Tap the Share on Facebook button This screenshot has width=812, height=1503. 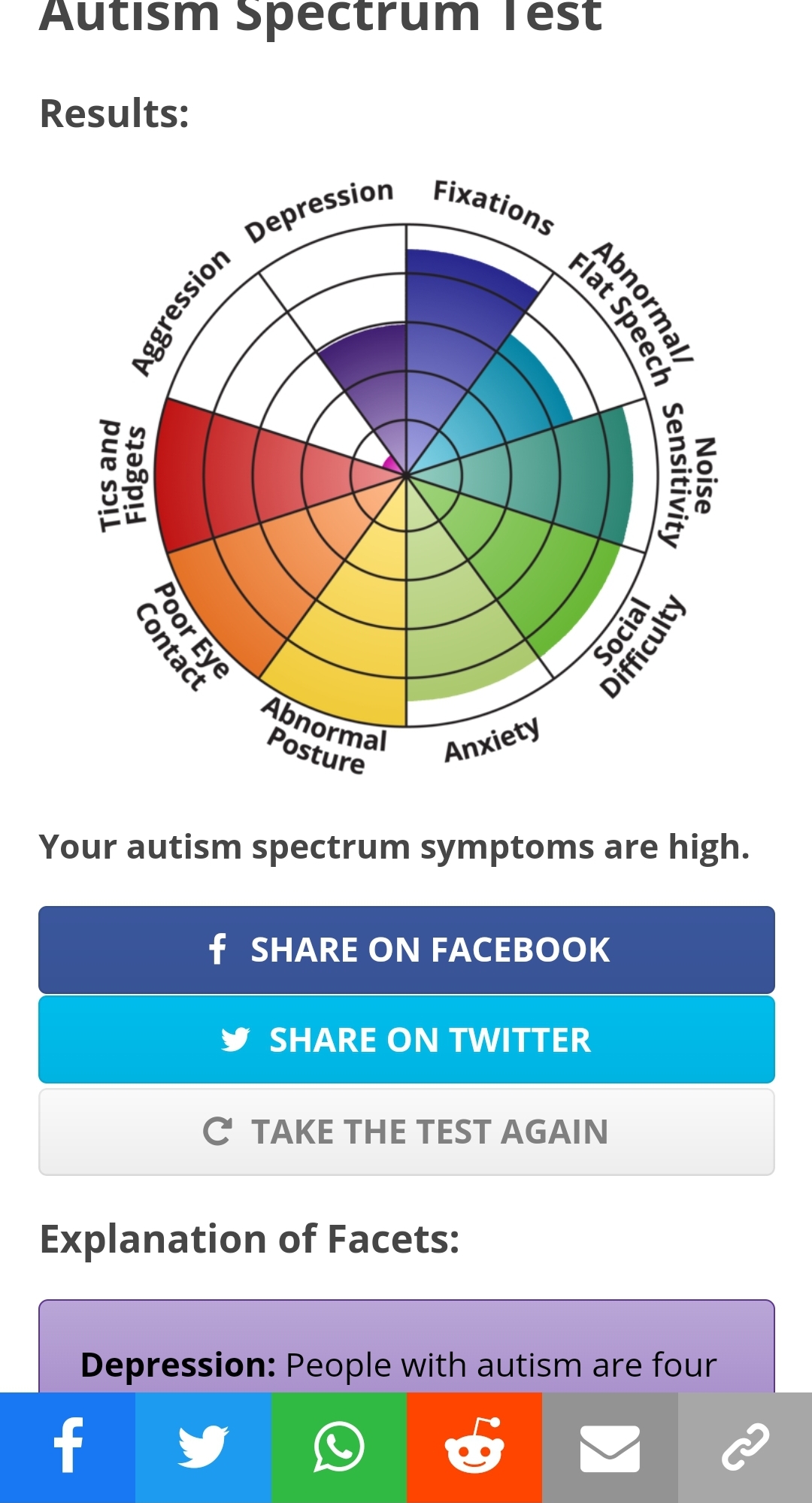(406, 950)
